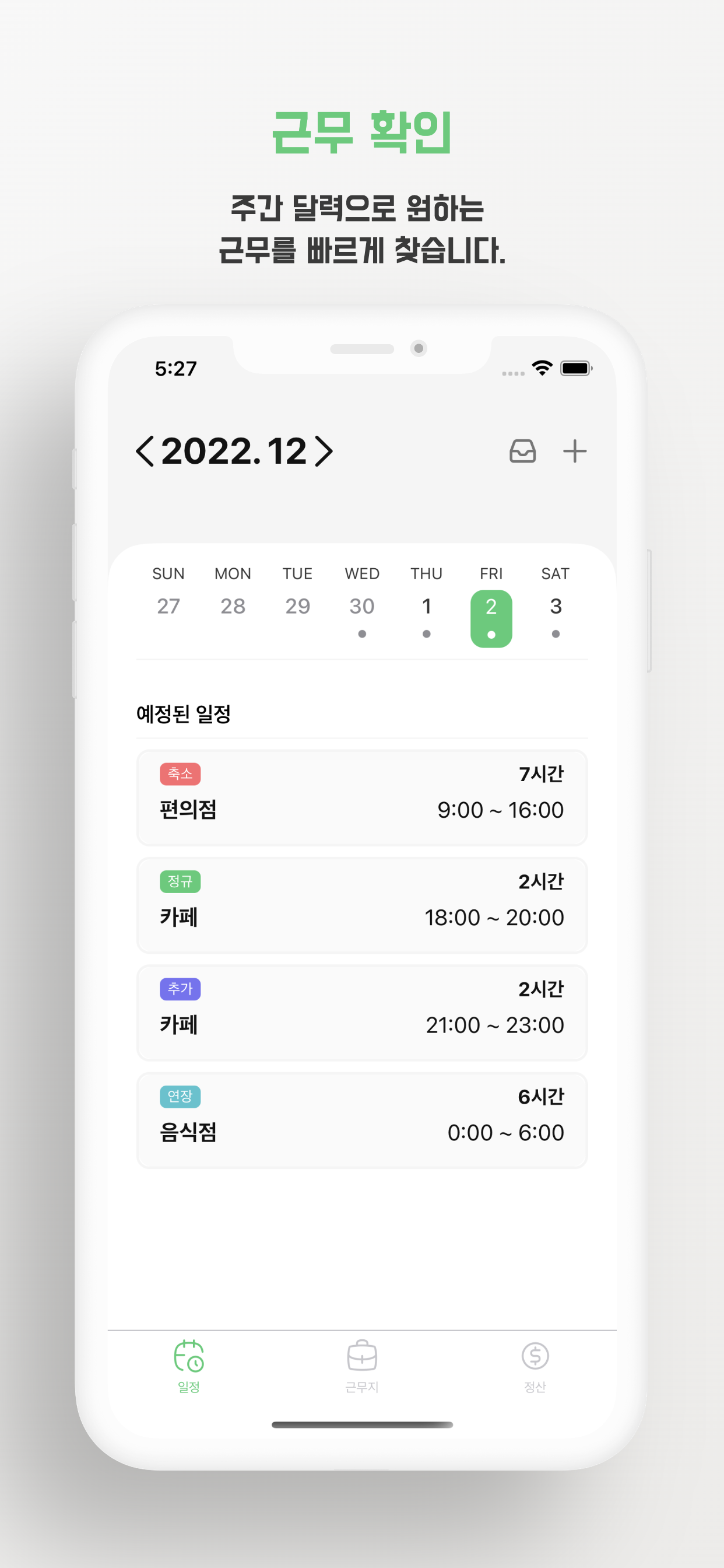The width and height of the screenshot is (724, 1568).
Task: Tap the teal 연장 tag on the 음식점 shift
Action: [180, 1096]
